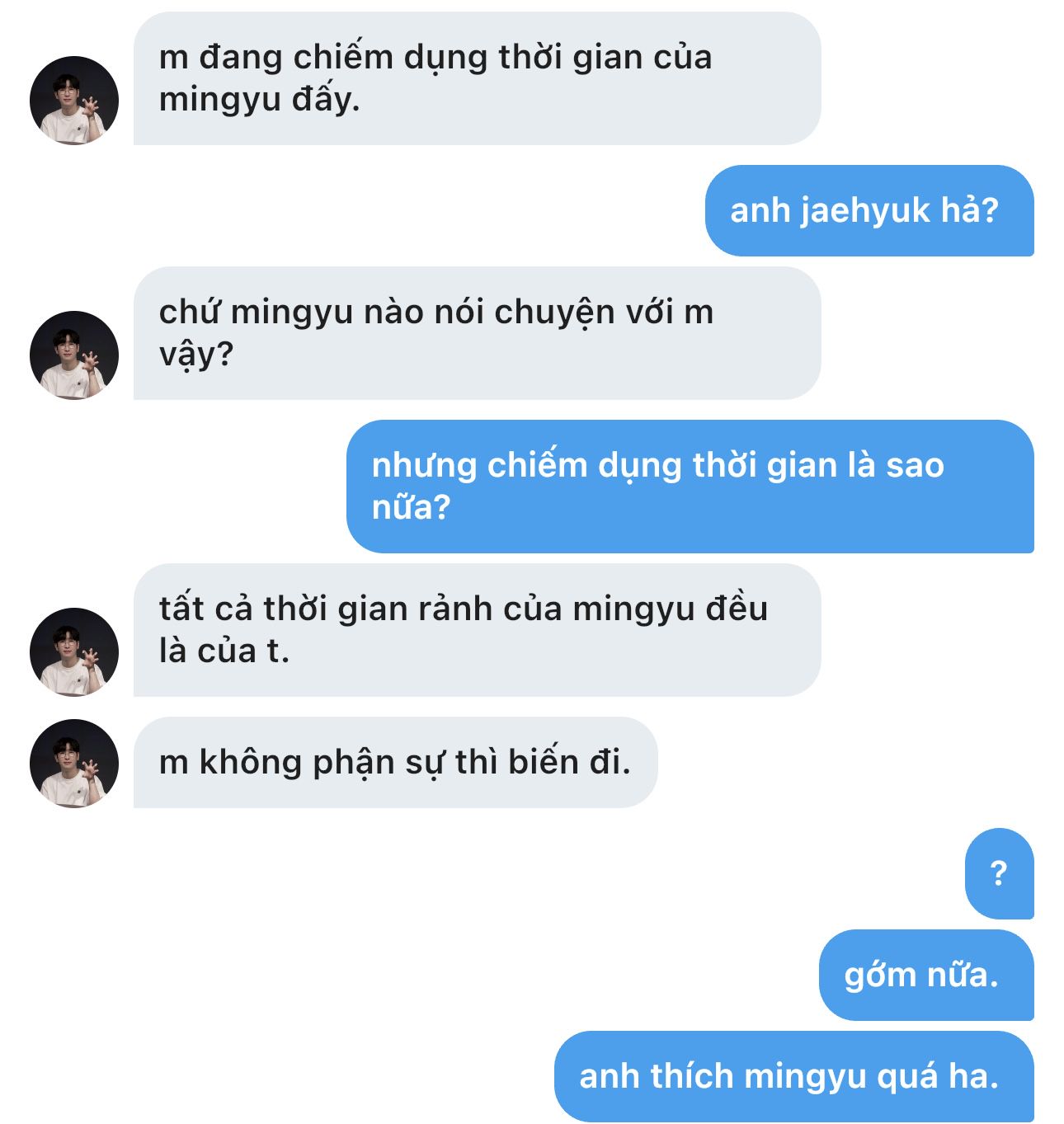Tap avatar next to "chứ mingyu nào" message
The width and height of the screenshot is (1064, 1124).
coord(74,355)
